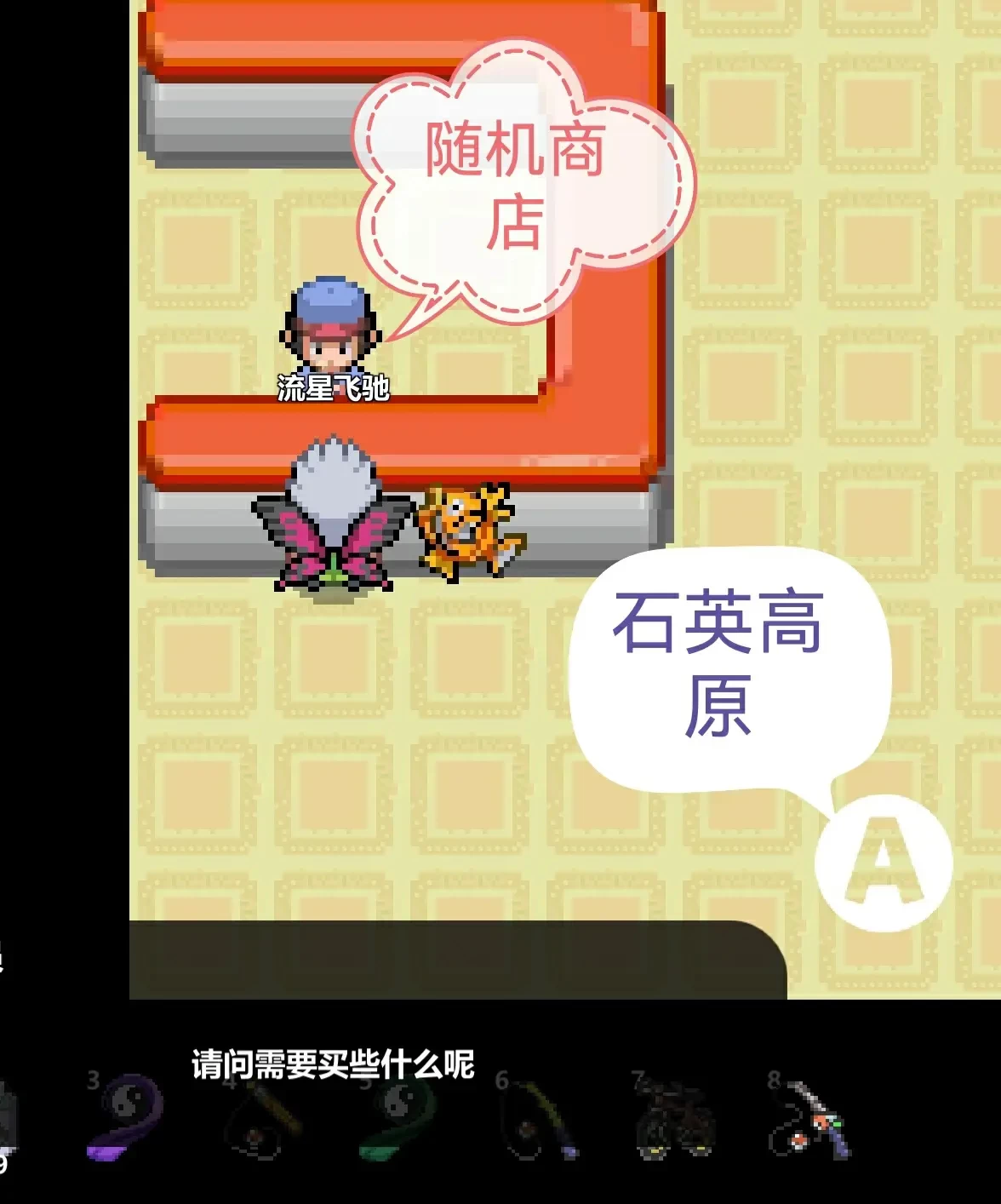Image resolution: width=1001 pixels, height=1204 pixels.
Task: Select the bicycle in slot 7
Action: (675, 1119)
